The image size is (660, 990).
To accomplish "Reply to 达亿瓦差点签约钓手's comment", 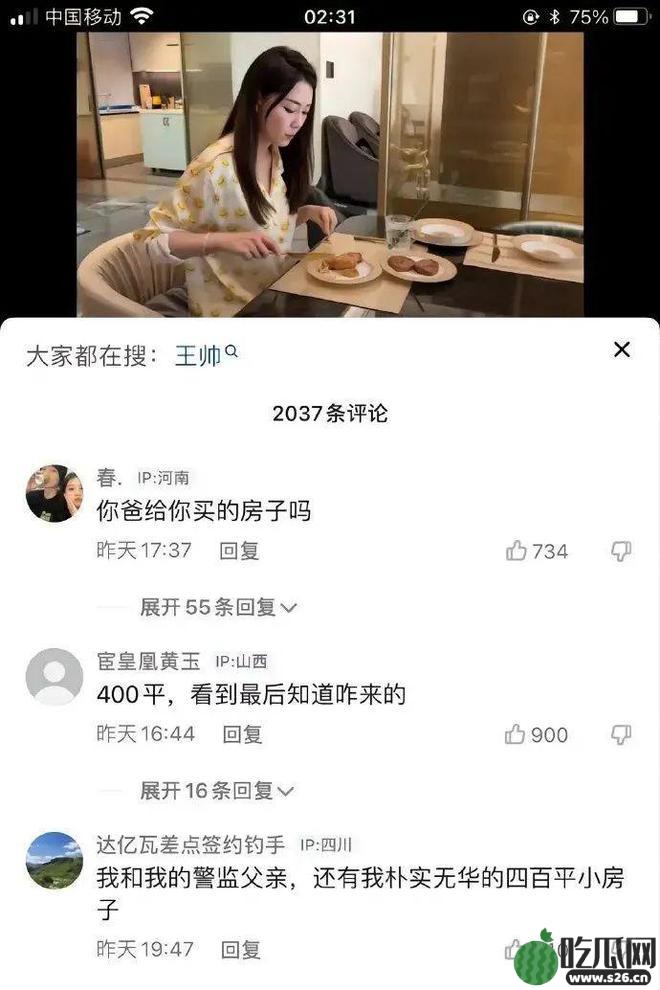I will click(x=240, y=949).
